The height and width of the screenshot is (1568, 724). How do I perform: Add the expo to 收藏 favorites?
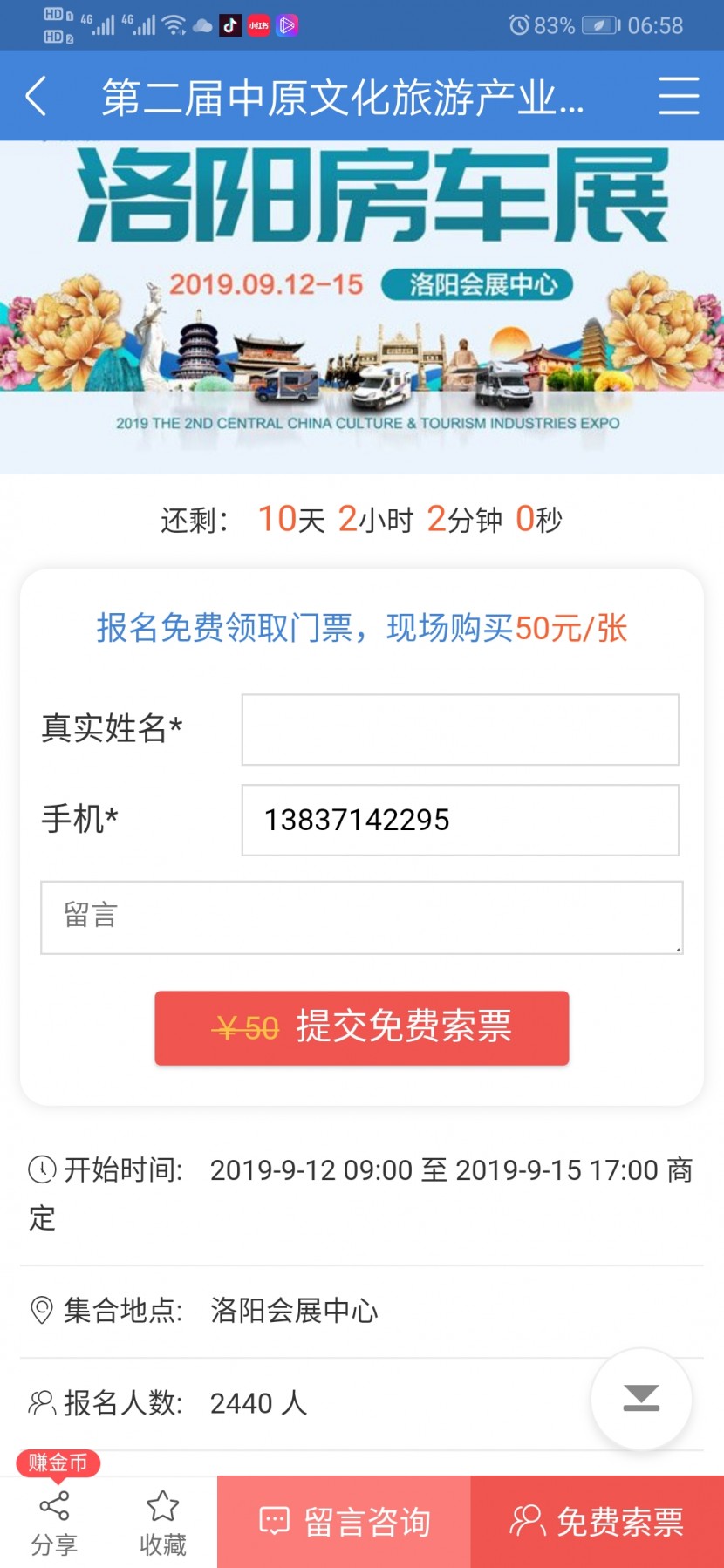(163, 1523)
